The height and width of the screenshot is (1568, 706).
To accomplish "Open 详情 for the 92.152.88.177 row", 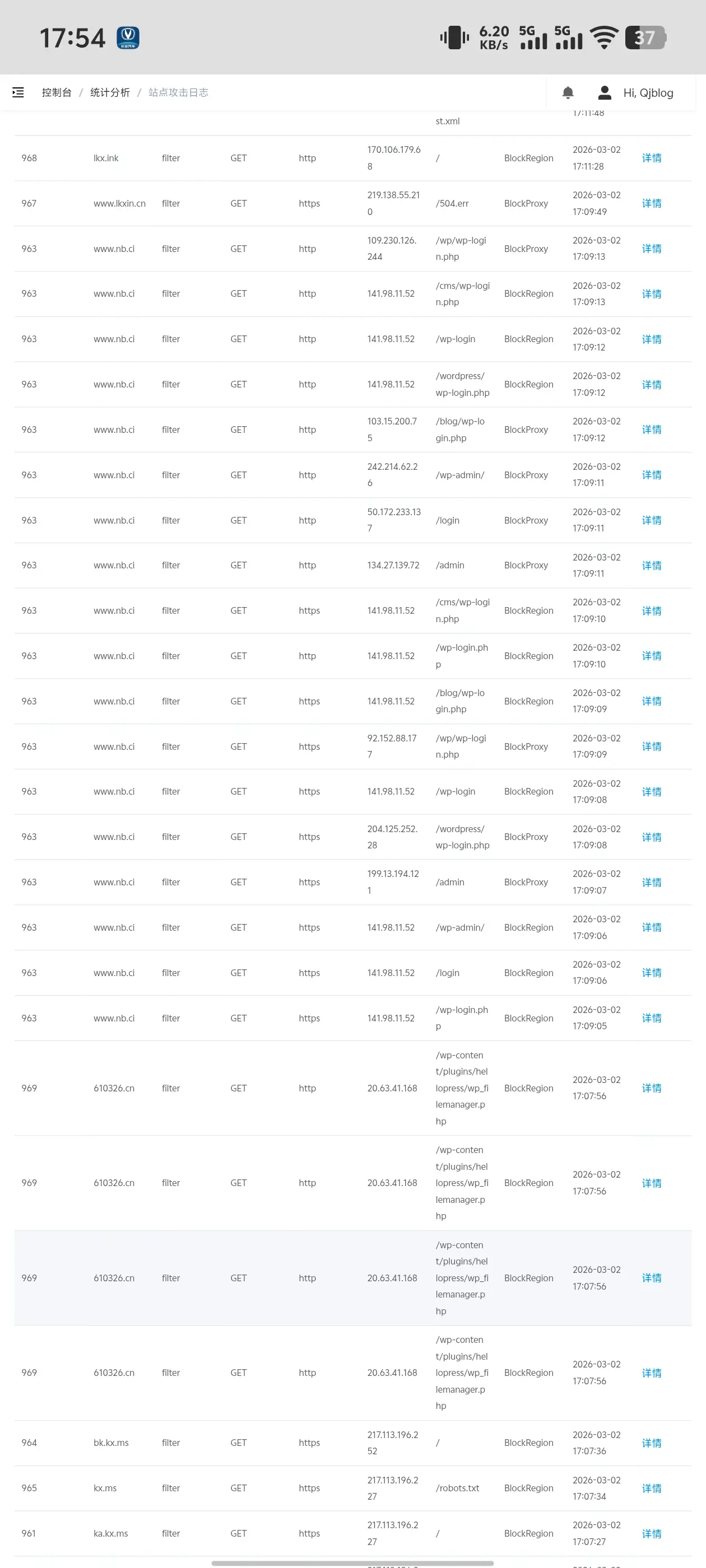I will click(651, 746).
